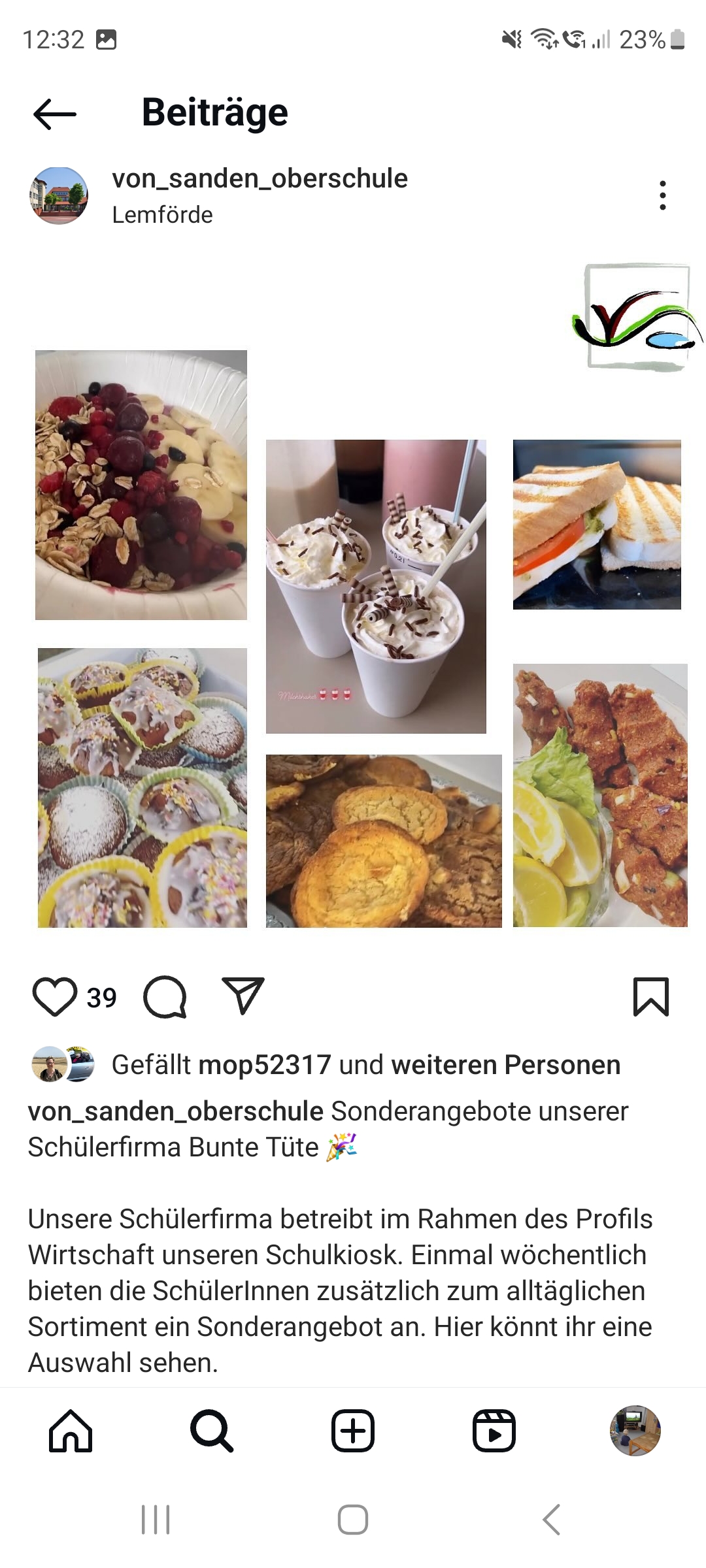Create a new post with the plus button
This screenshot has width=706, height=1568.
(x=353, y=1431)
